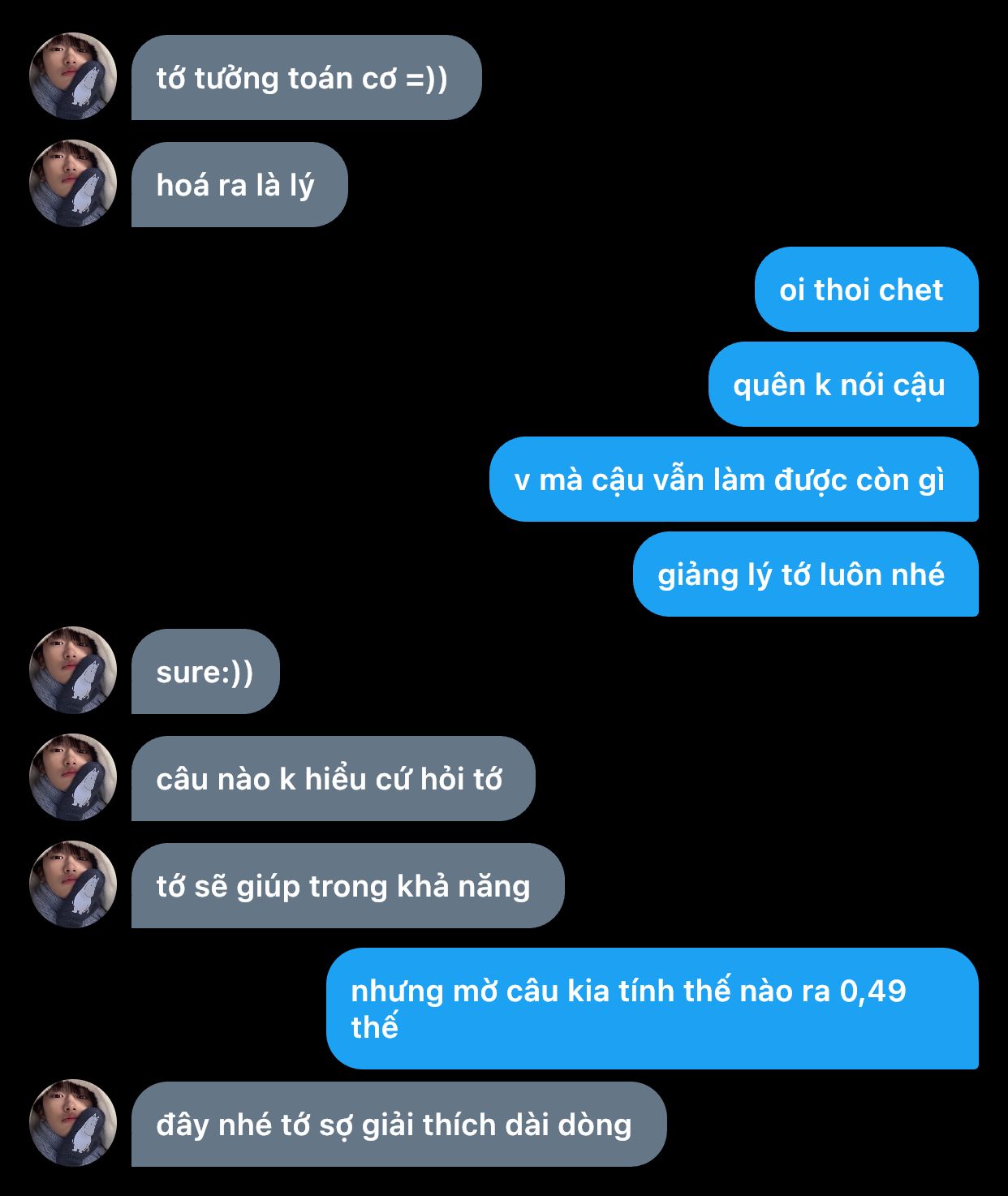The height and width of the screenshot is (1196, 1008).
Task: Open avatar beside the "sure:))" message
Action: [73, 670]
